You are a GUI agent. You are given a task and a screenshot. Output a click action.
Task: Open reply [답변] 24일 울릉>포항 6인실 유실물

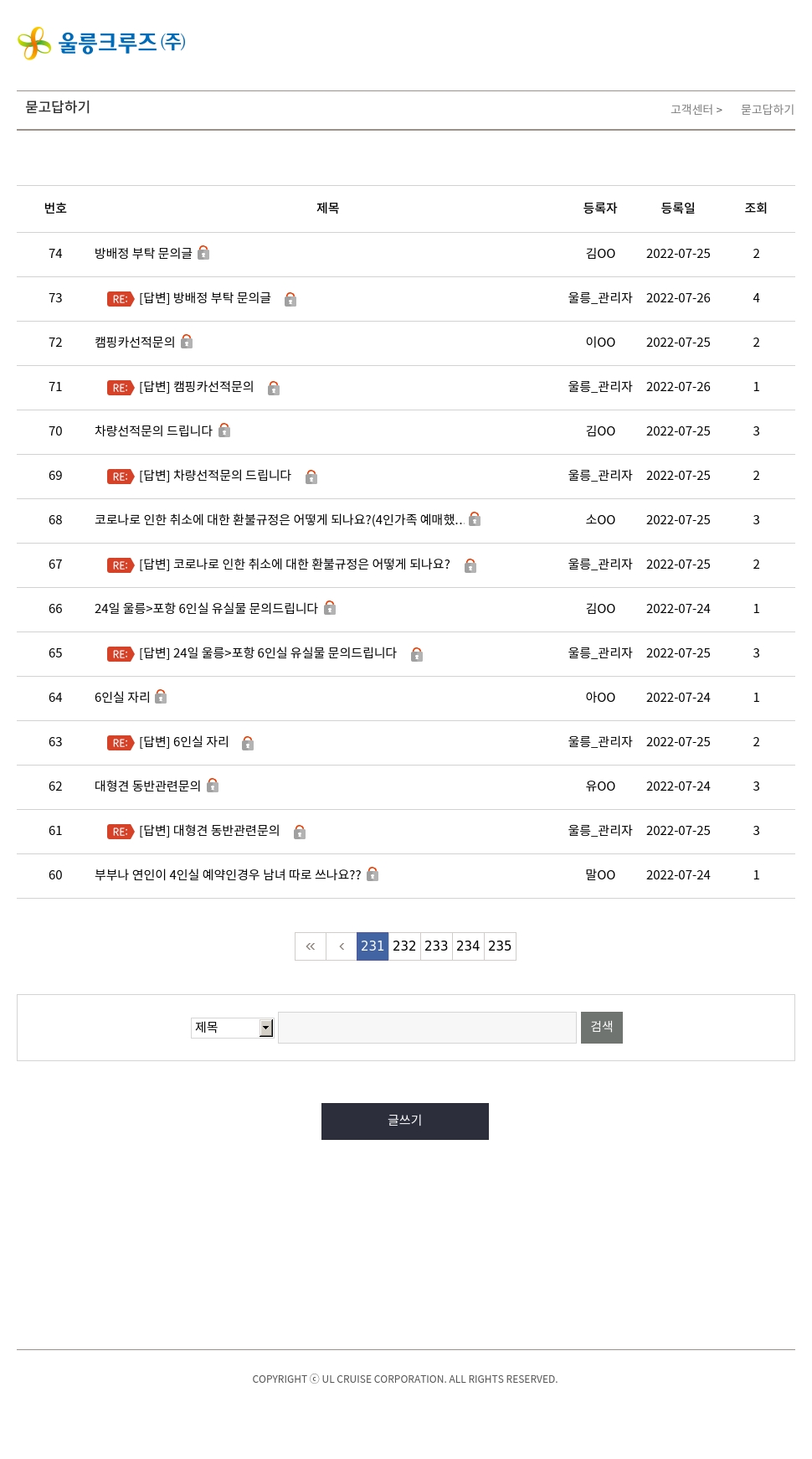coord(268,652)
